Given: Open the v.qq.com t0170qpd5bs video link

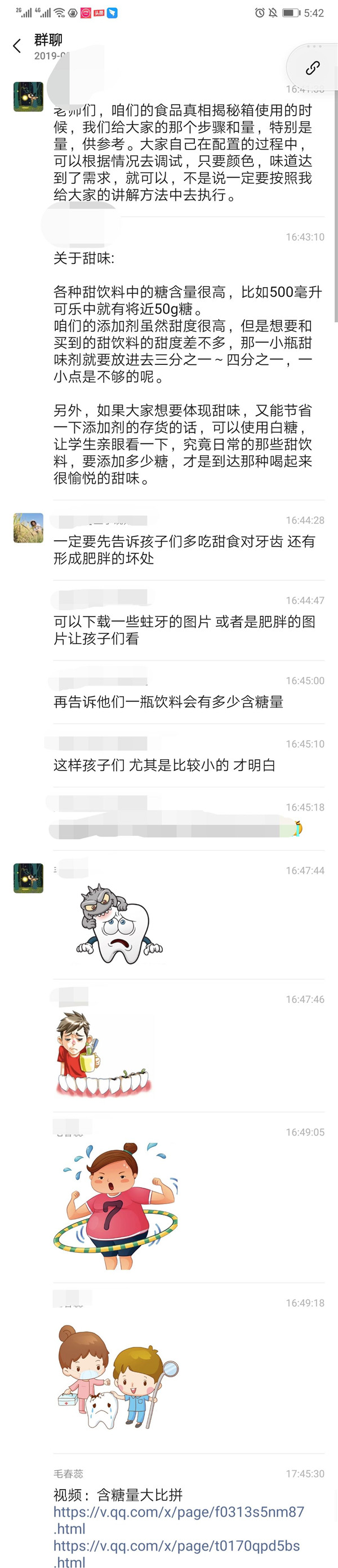Looking at the screenshot, I should point(176,1553).
